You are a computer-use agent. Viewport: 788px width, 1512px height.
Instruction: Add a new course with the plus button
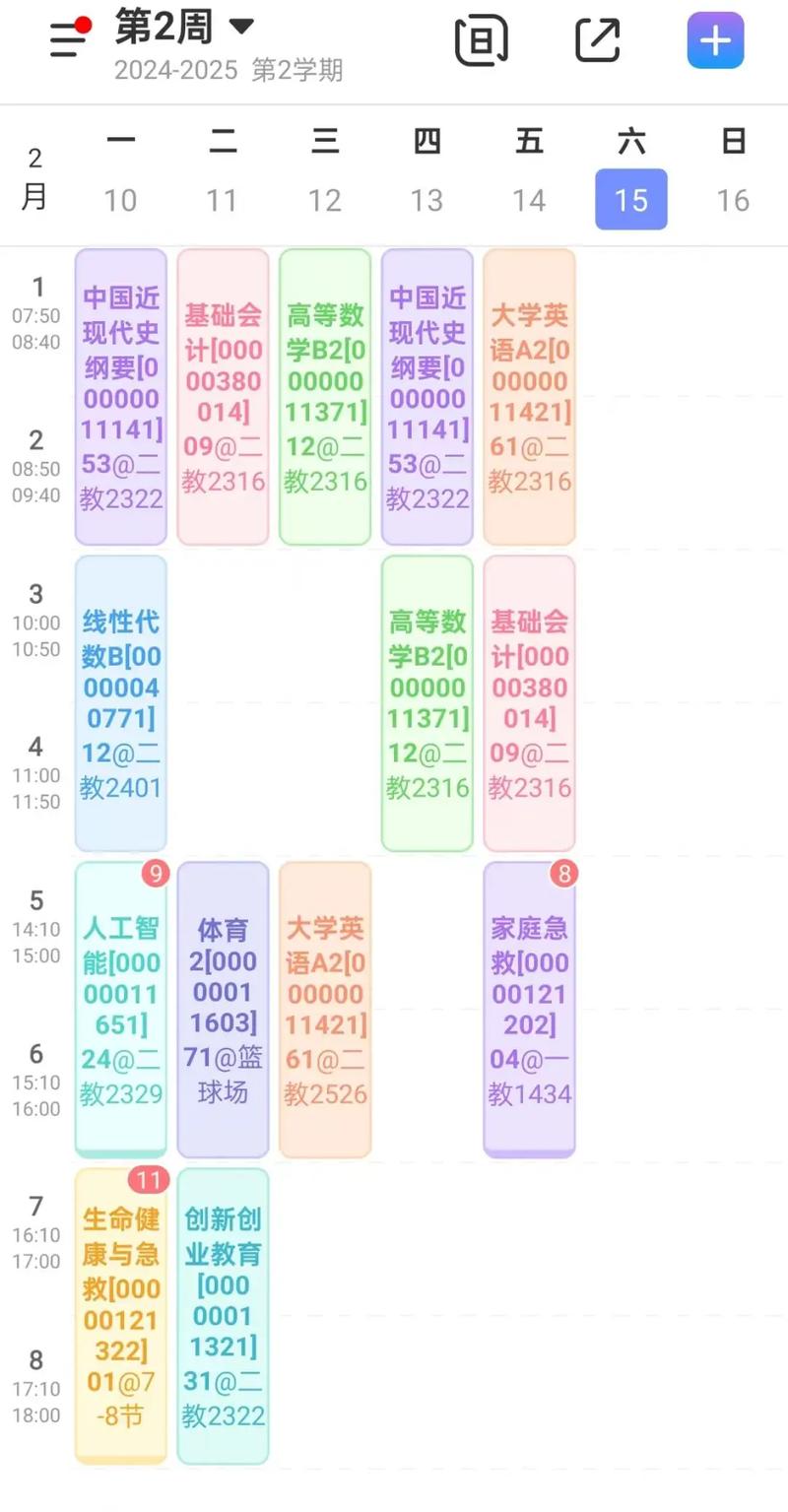(x=715, y=41)
